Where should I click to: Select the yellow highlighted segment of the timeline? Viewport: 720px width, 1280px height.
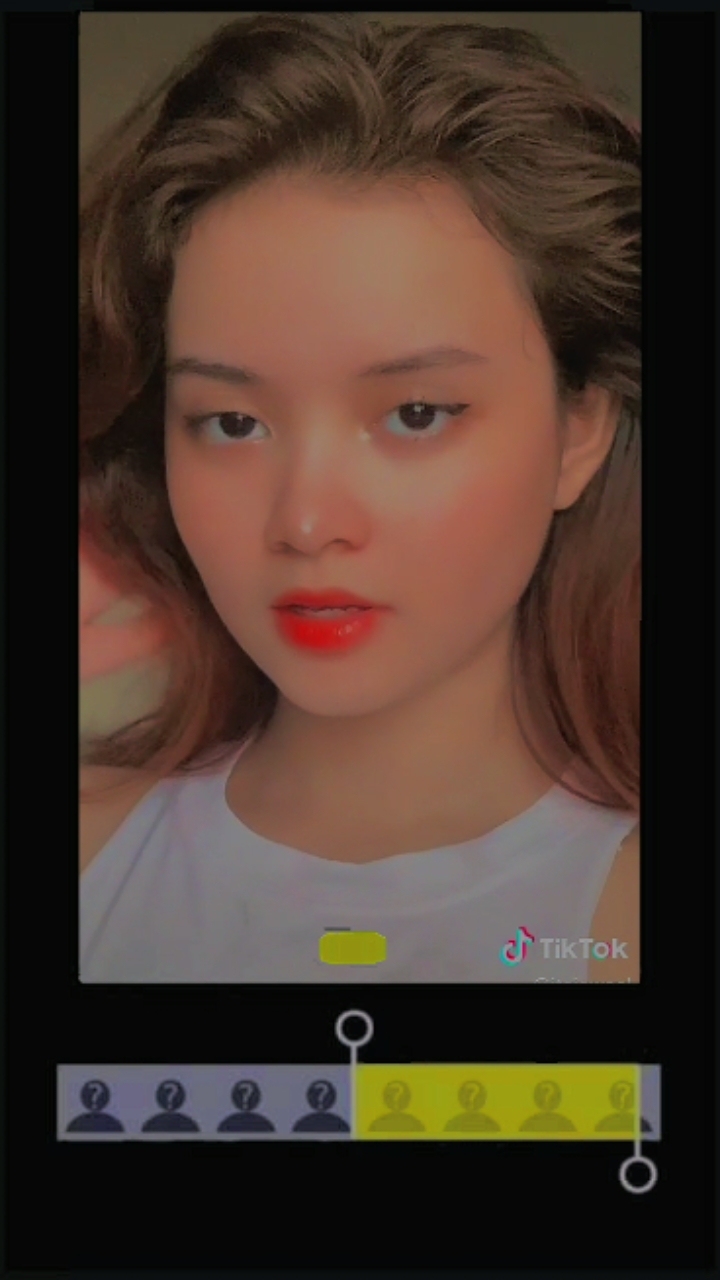496,1102
